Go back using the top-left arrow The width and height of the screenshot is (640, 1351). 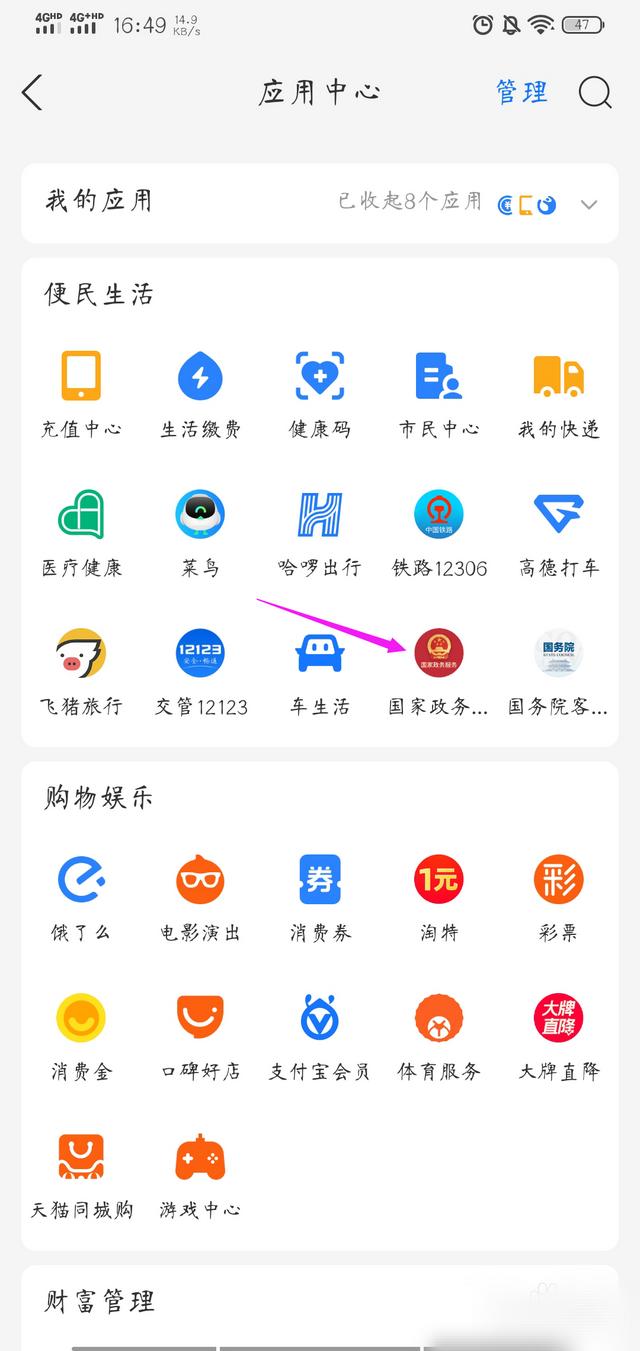32,92
